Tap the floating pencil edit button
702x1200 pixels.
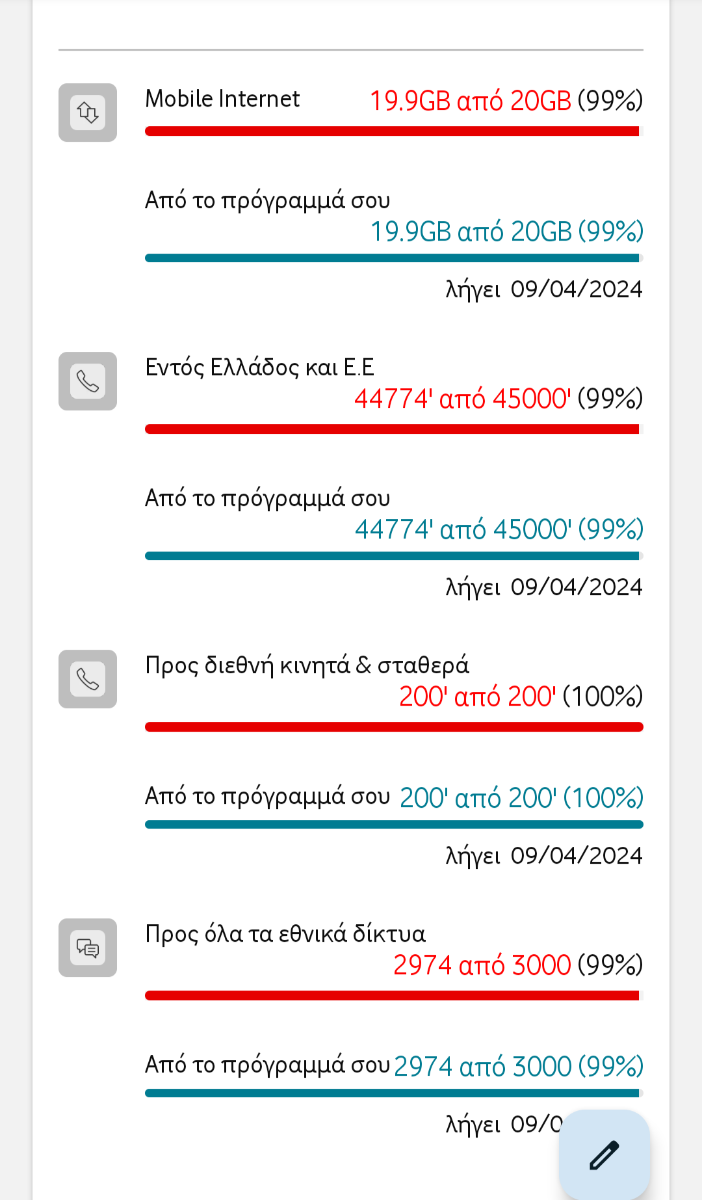click(605, 1155)
